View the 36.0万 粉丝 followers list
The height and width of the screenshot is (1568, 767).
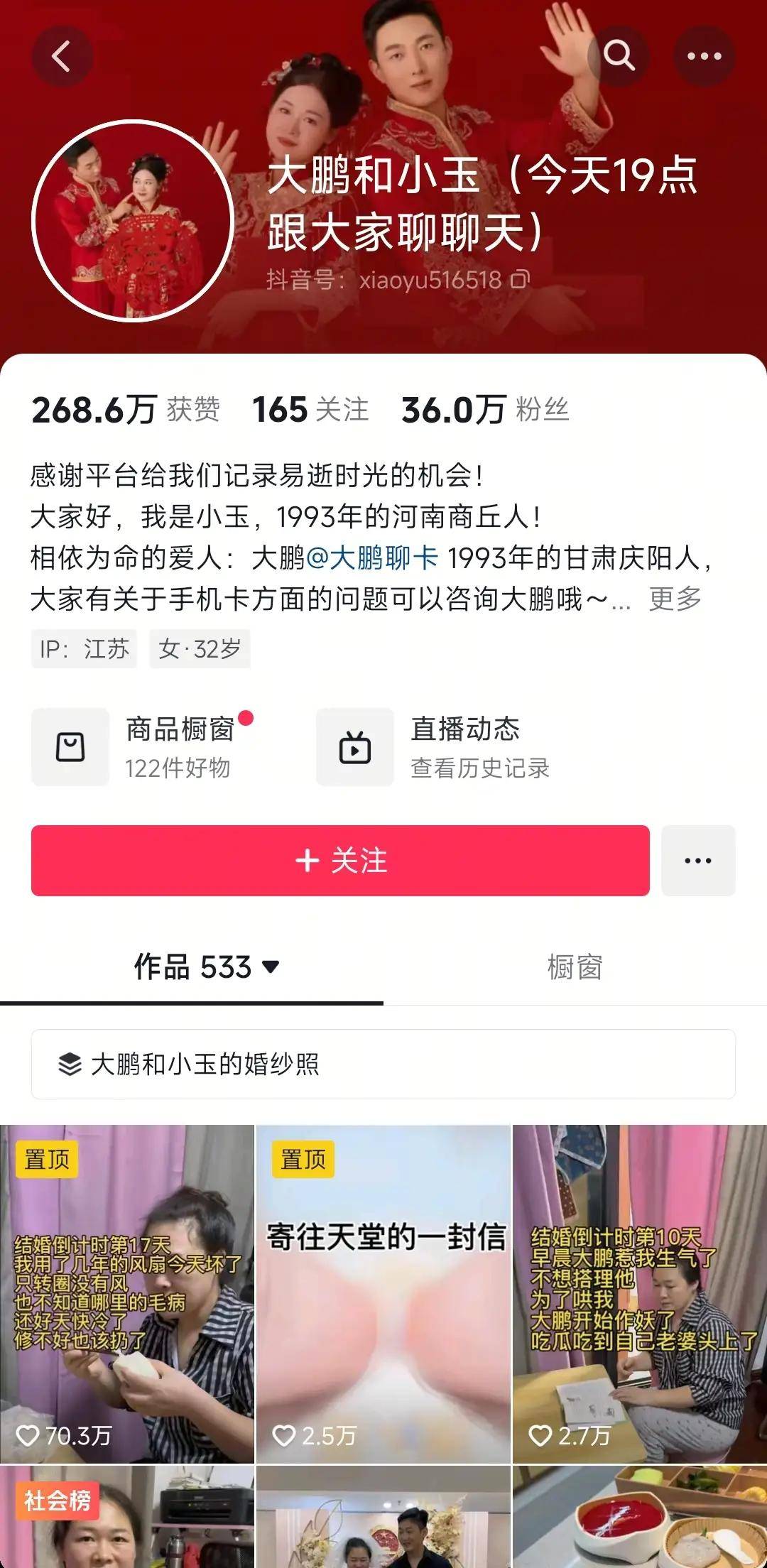pyautogui.click(x=485, y=410)
